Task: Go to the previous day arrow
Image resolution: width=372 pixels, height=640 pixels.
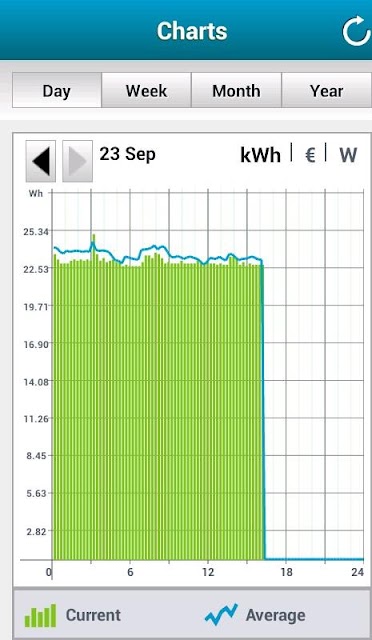Action: pyautogui.click(x=40, y=161)
